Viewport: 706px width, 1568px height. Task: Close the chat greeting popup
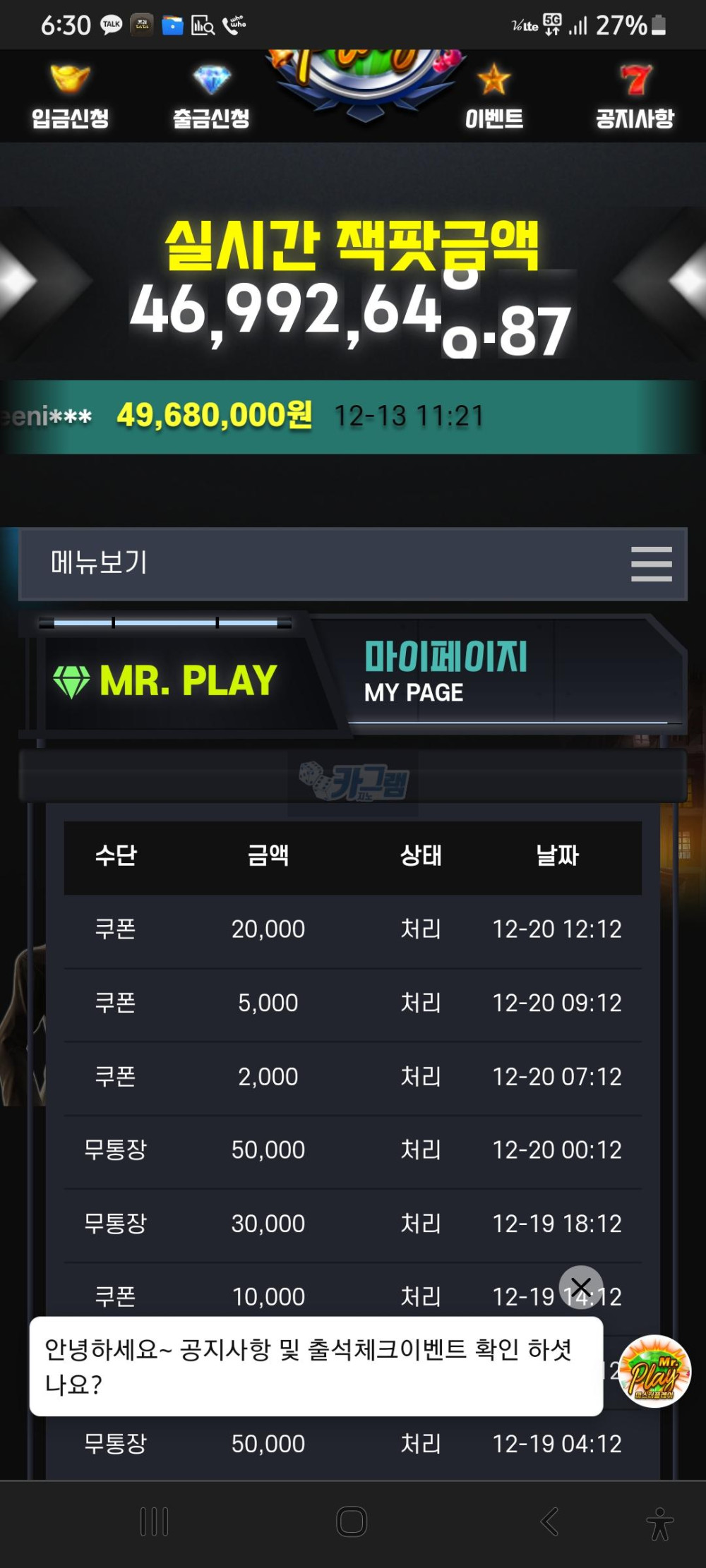580,1286
